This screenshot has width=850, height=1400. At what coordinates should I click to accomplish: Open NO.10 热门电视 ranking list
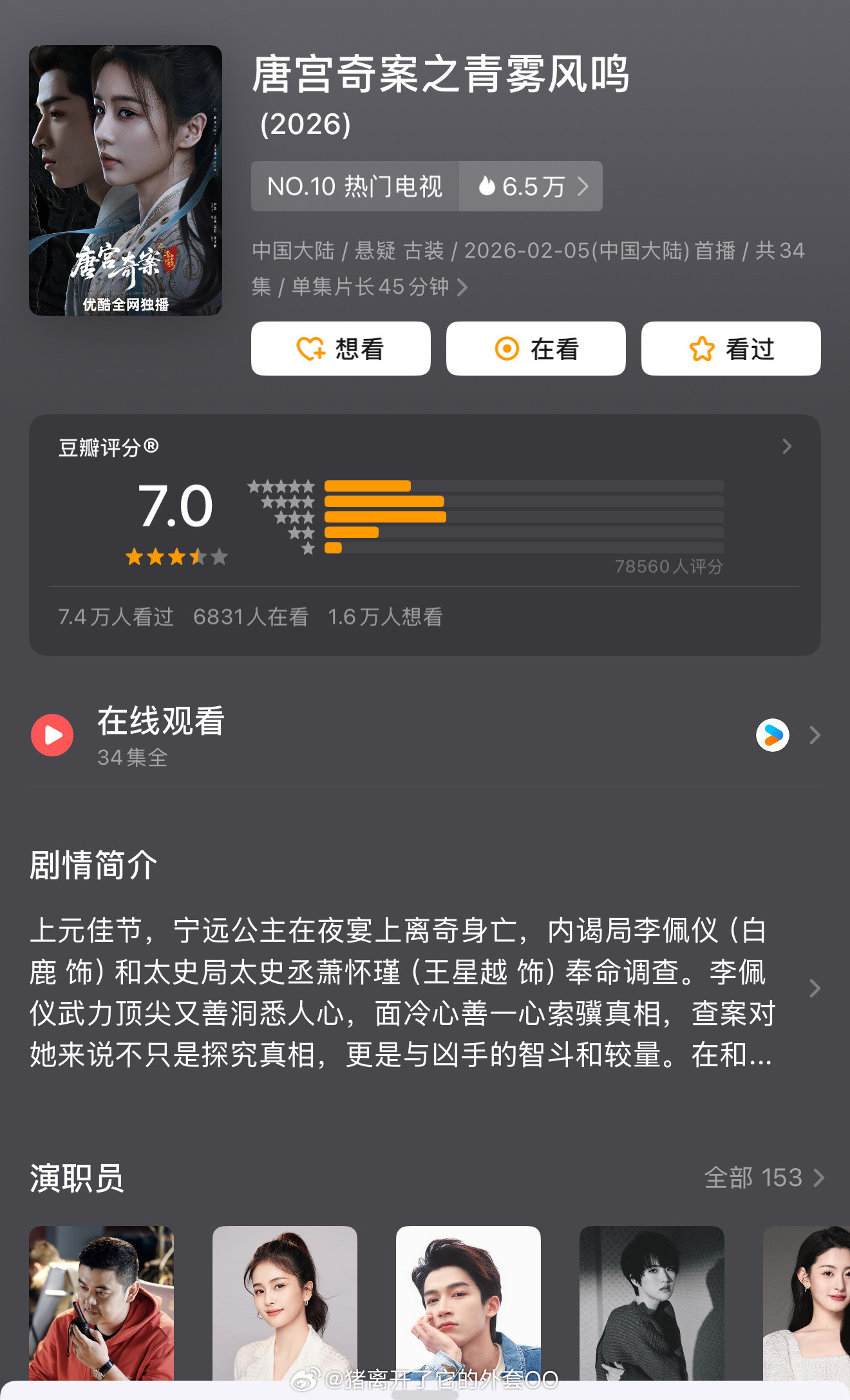pos(354,186)
